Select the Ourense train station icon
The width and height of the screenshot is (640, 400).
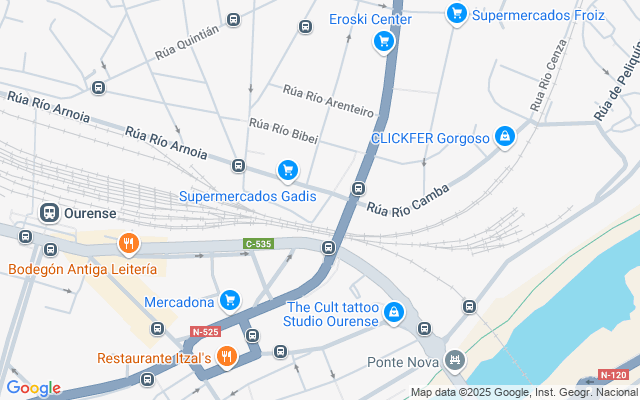pyautogui.click(x=48, y=213)
